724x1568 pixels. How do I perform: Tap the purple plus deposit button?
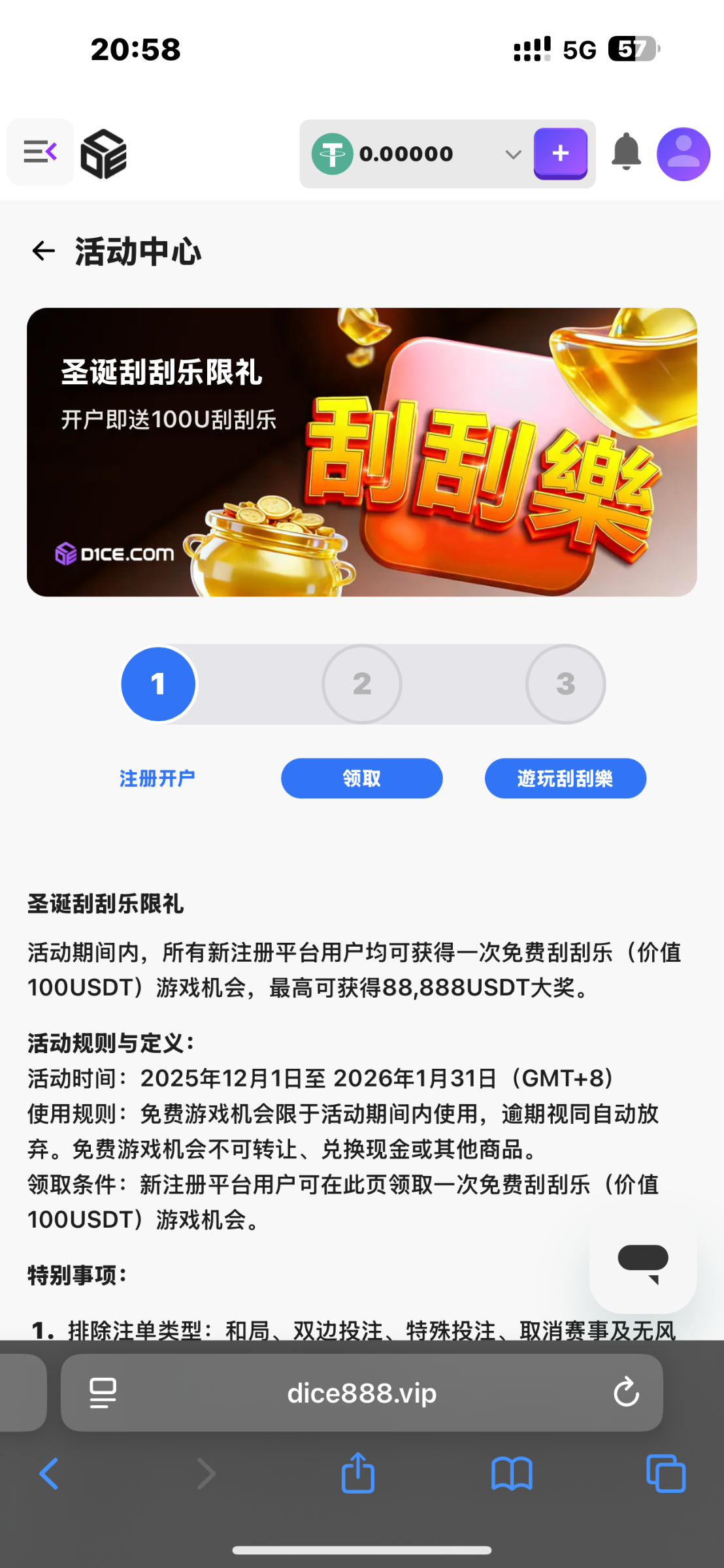point(560,154)
